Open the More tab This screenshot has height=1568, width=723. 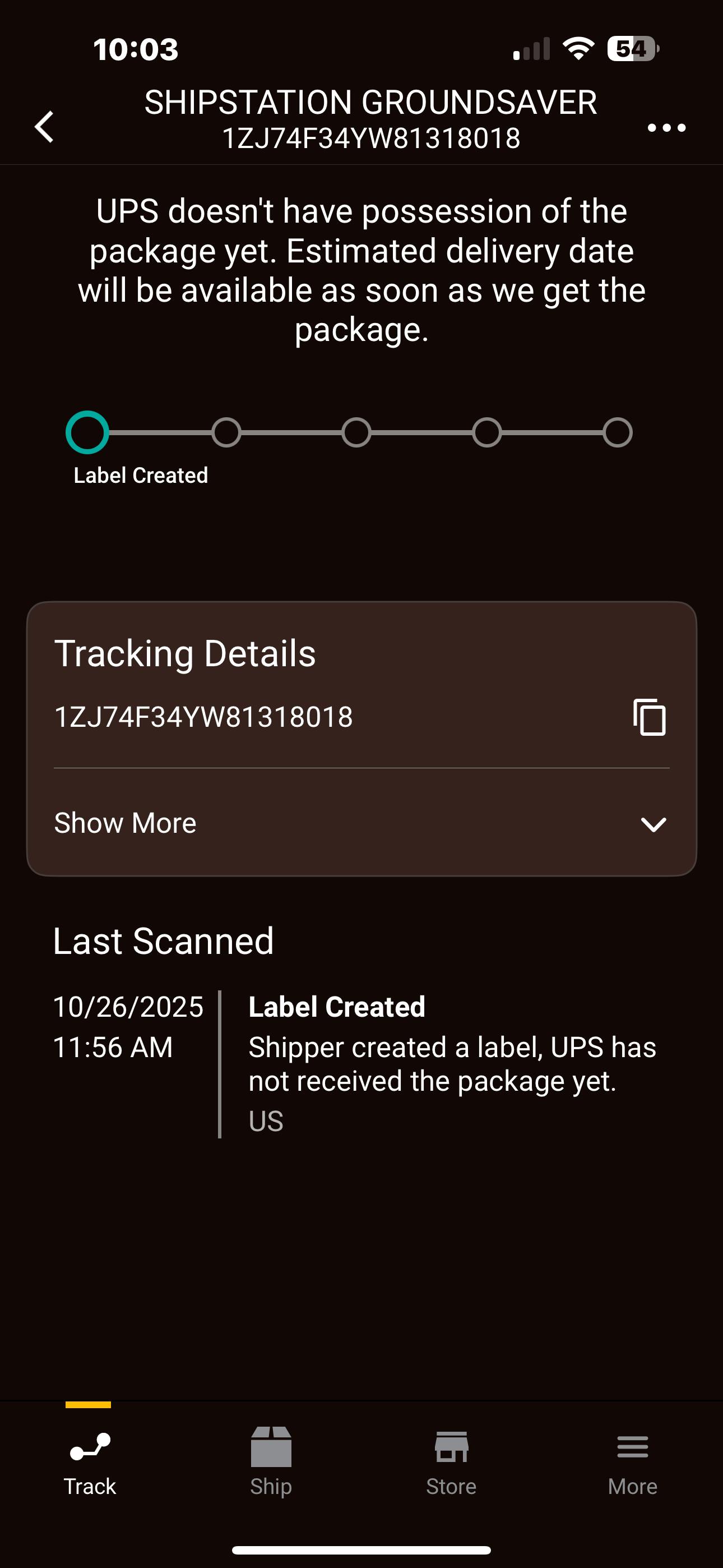[x=632, y=1461]
